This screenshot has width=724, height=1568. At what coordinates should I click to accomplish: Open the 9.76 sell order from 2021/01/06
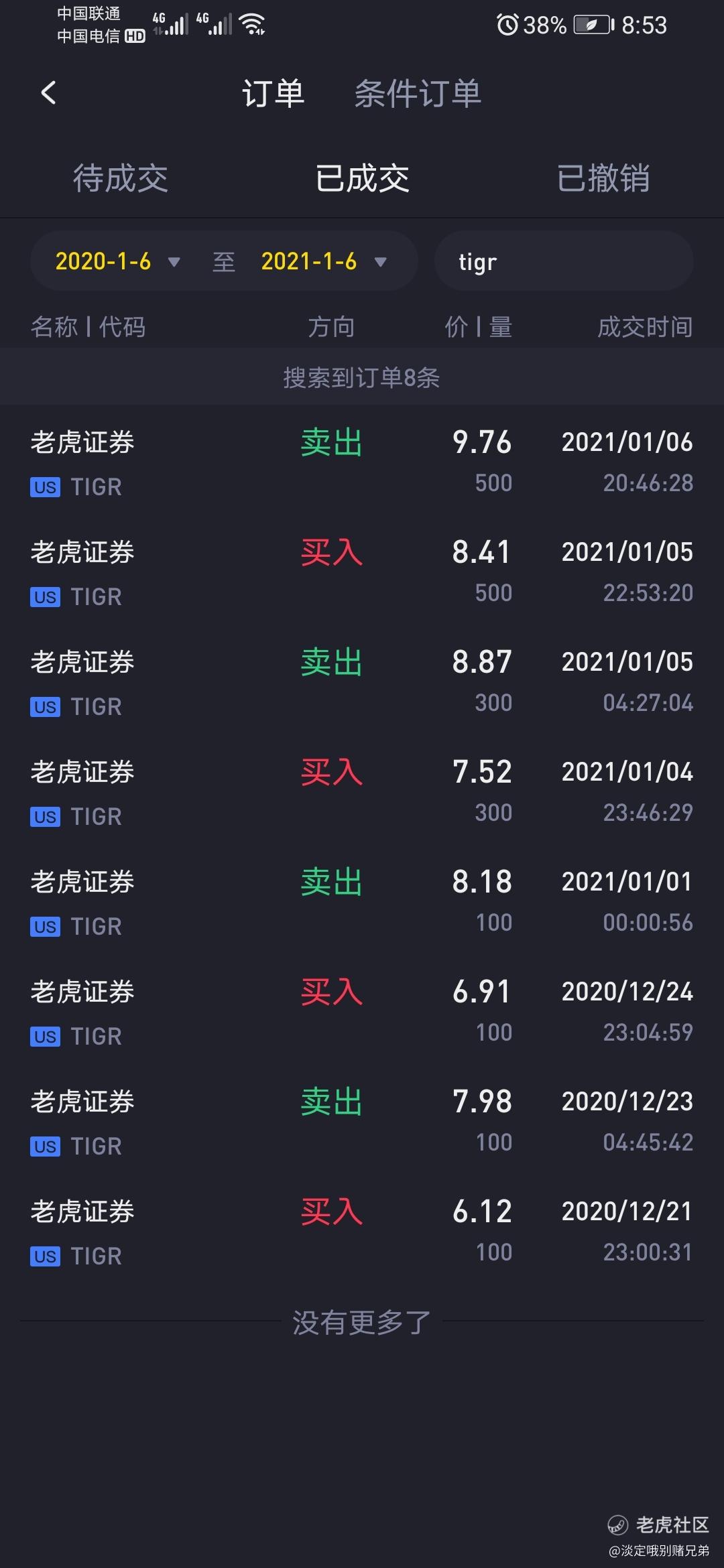(362, 462)
